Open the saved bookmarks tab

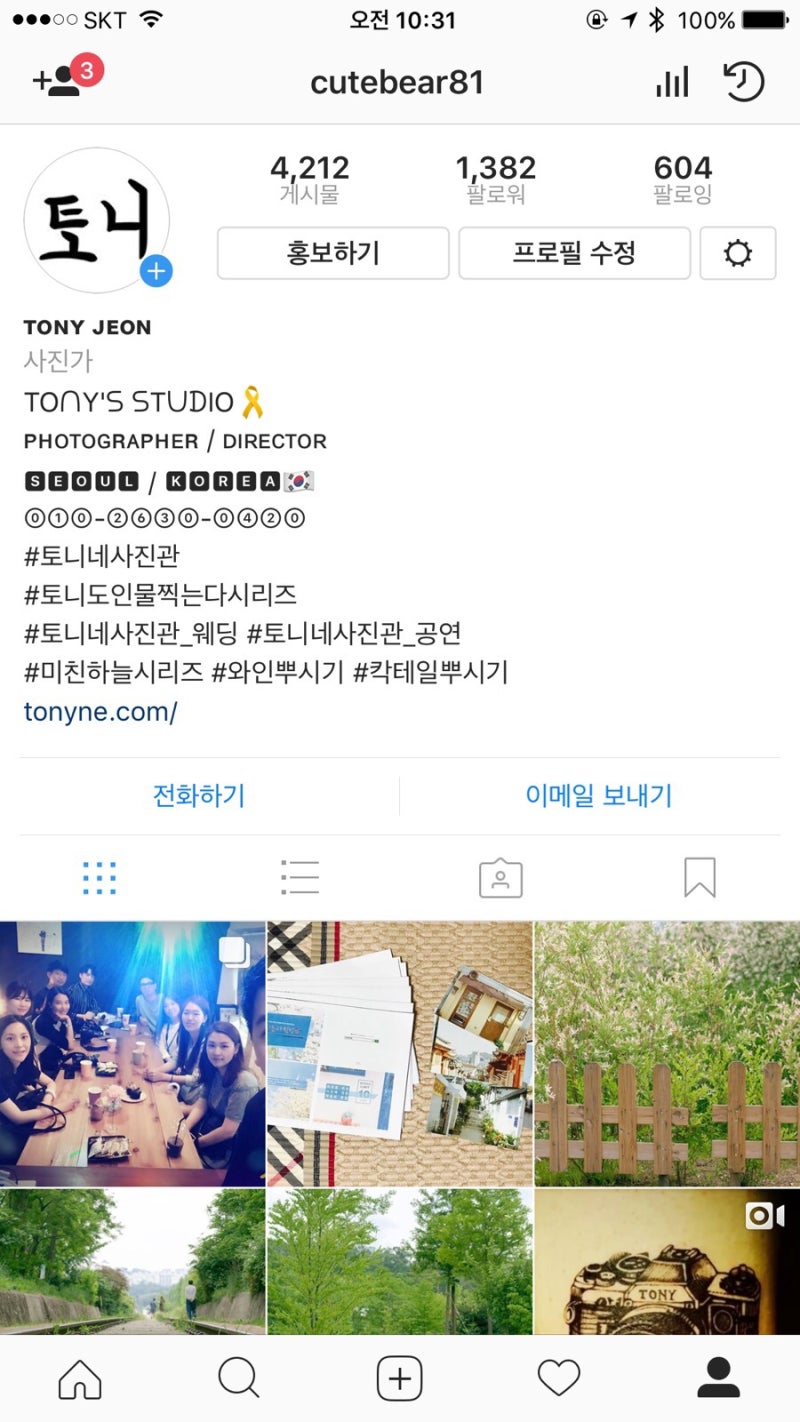(x=699, y=877)
